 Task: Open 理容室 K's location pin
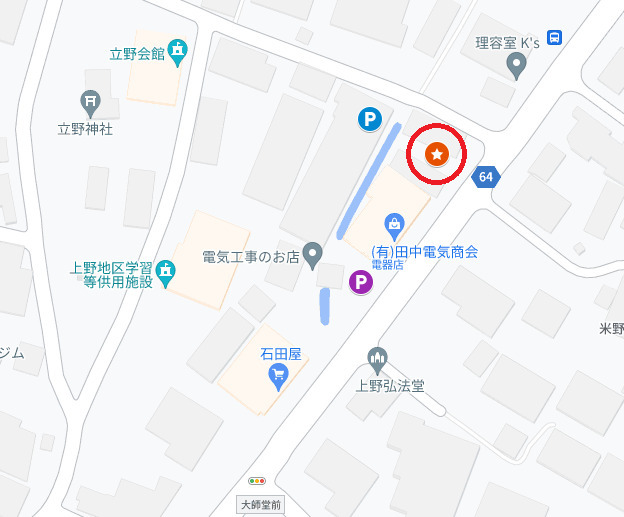coord(516,66)
